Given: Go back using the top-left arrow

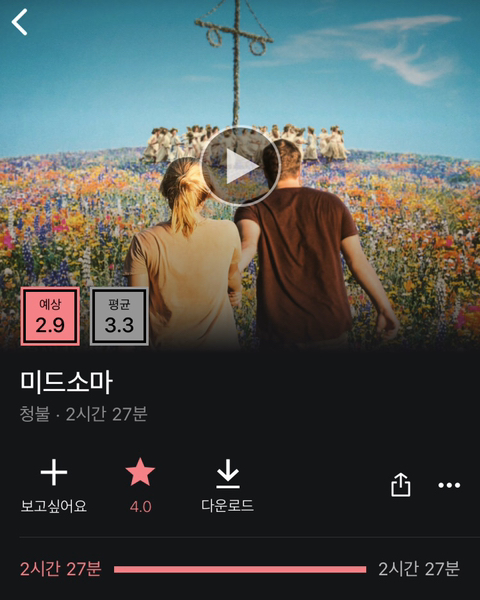Looking at the screenshot, I should [x=20, y=22].
